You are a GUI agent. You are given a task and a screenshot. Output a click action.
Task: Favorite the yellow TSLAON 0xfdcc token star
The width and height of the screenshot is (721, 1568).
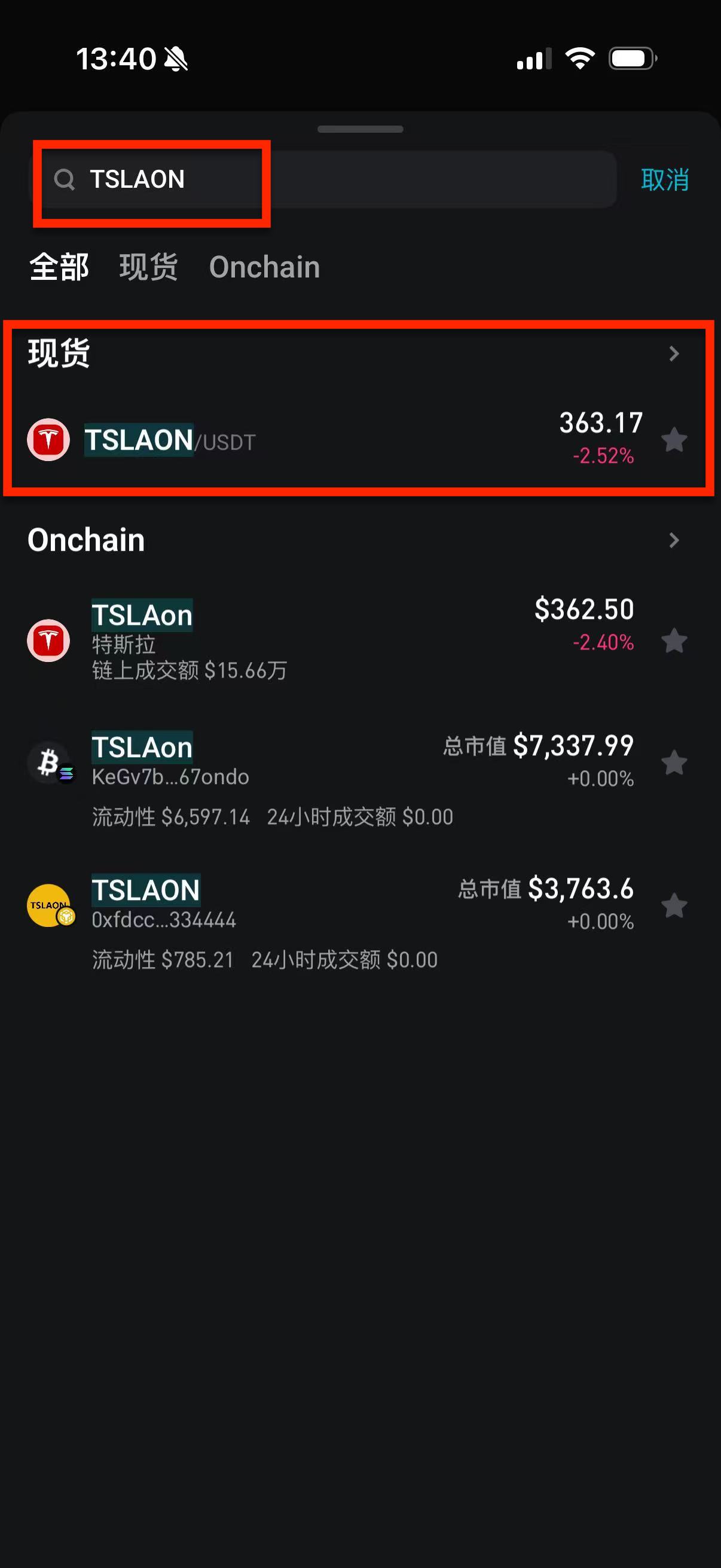(x=675, y=906)
